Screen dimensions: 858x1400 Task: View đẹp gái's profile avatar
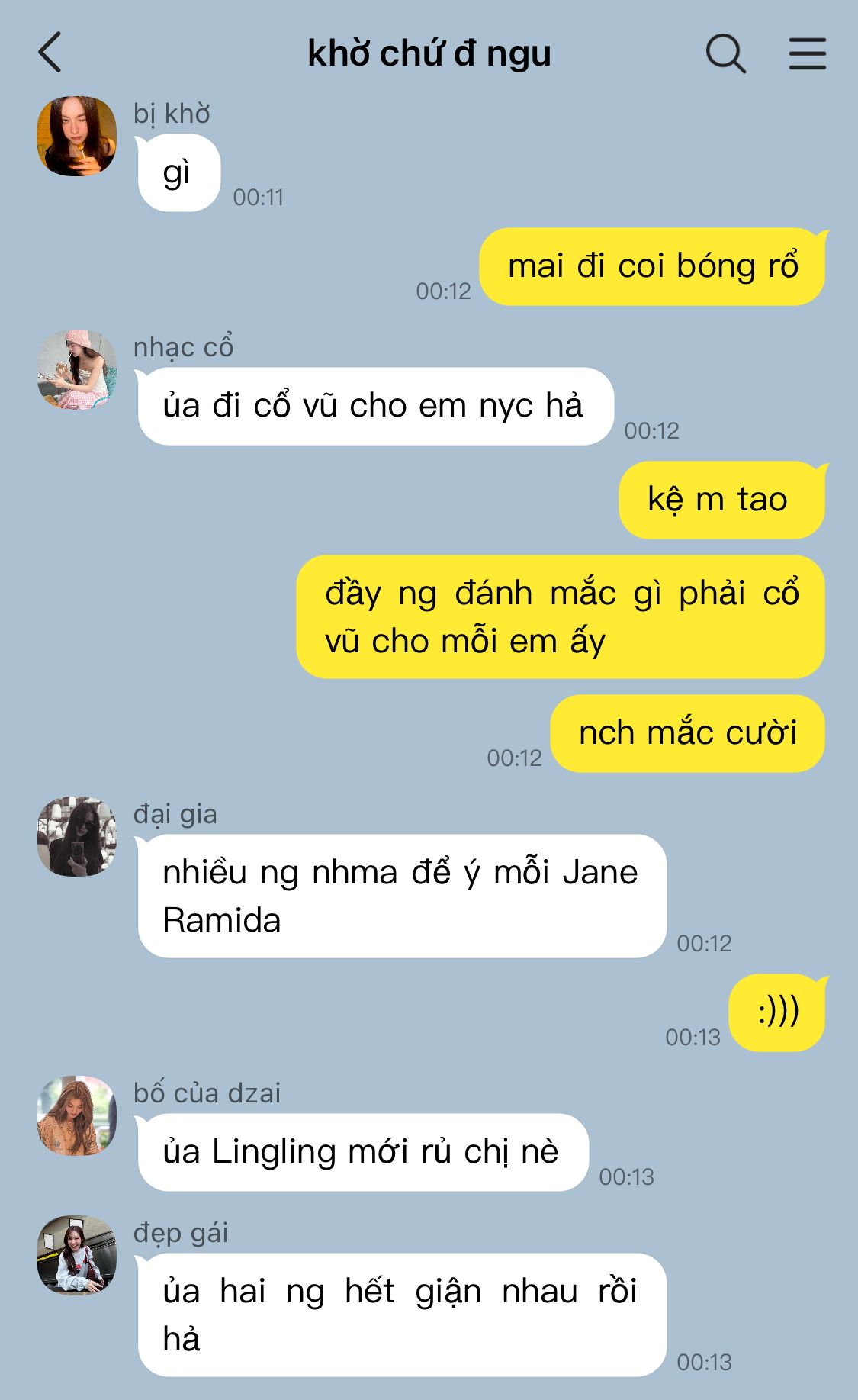(76, 1255)
